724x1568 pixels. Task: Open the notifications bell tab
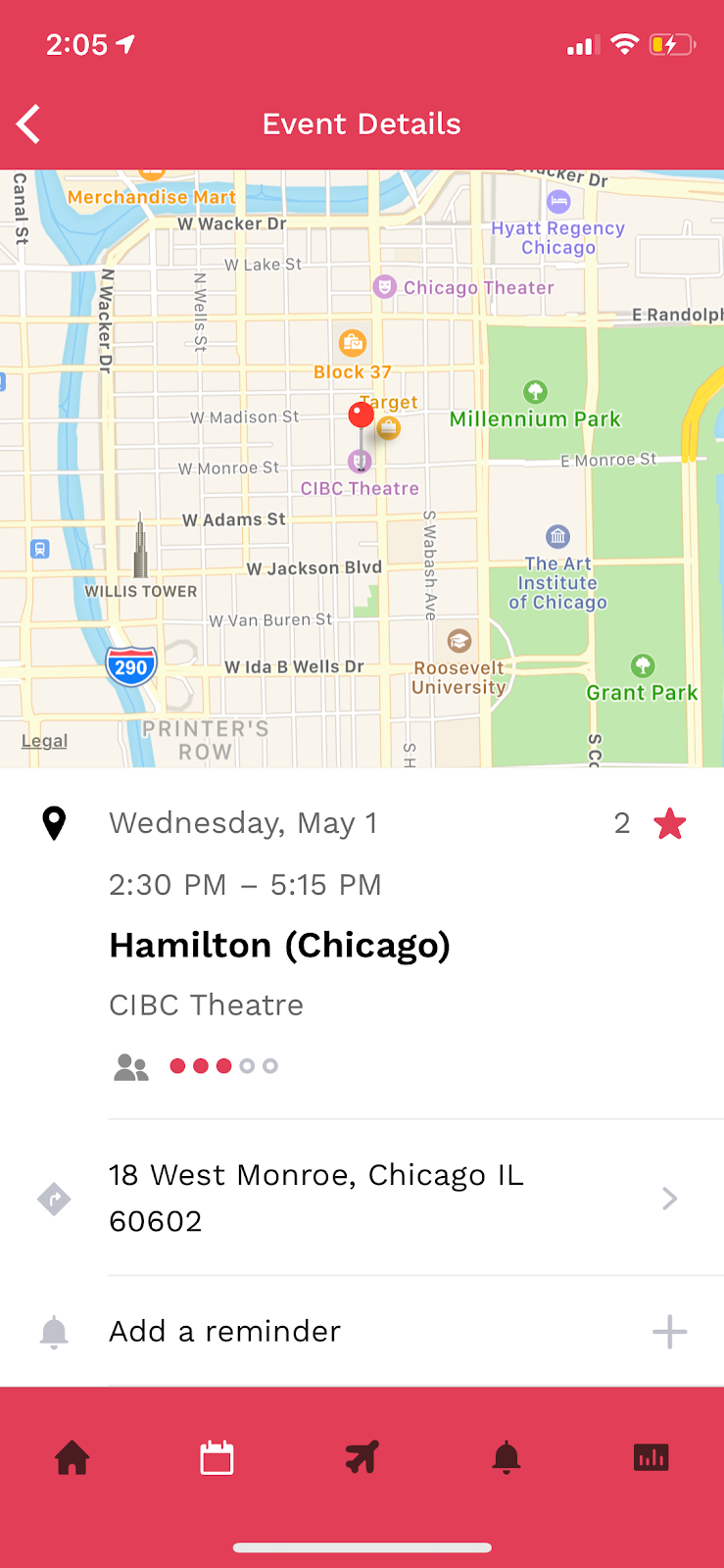point(507,1458)
